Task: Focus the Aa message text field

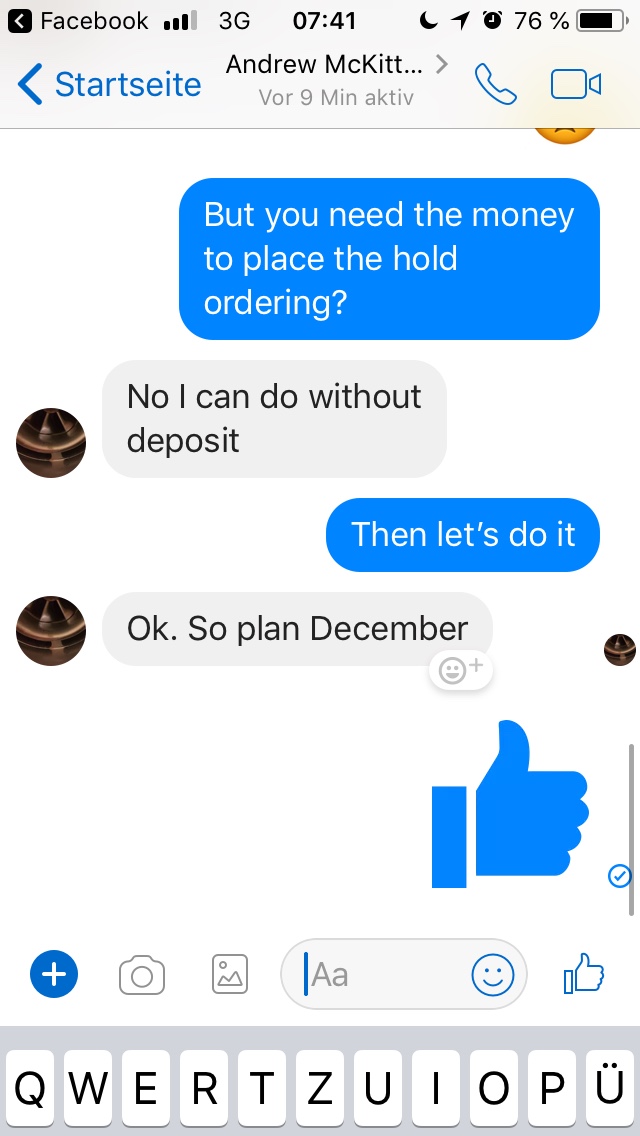Action: coord(385,974)
